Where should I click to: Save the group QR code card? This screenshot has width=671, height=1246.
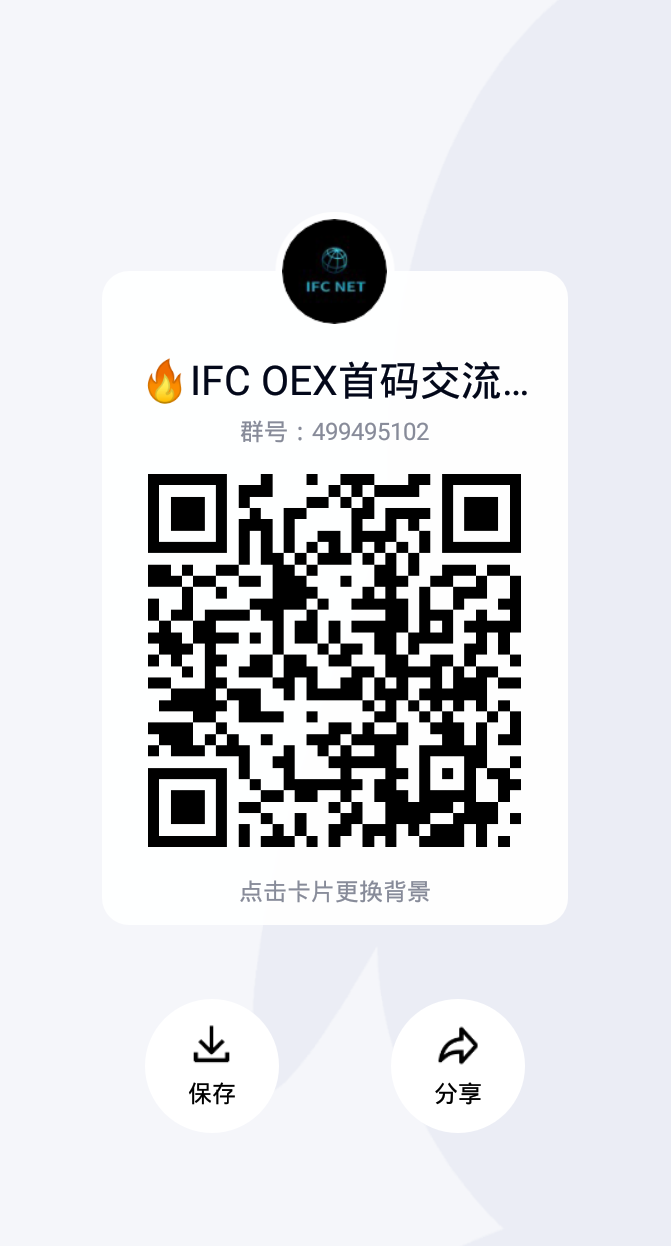coord(212,1065)
